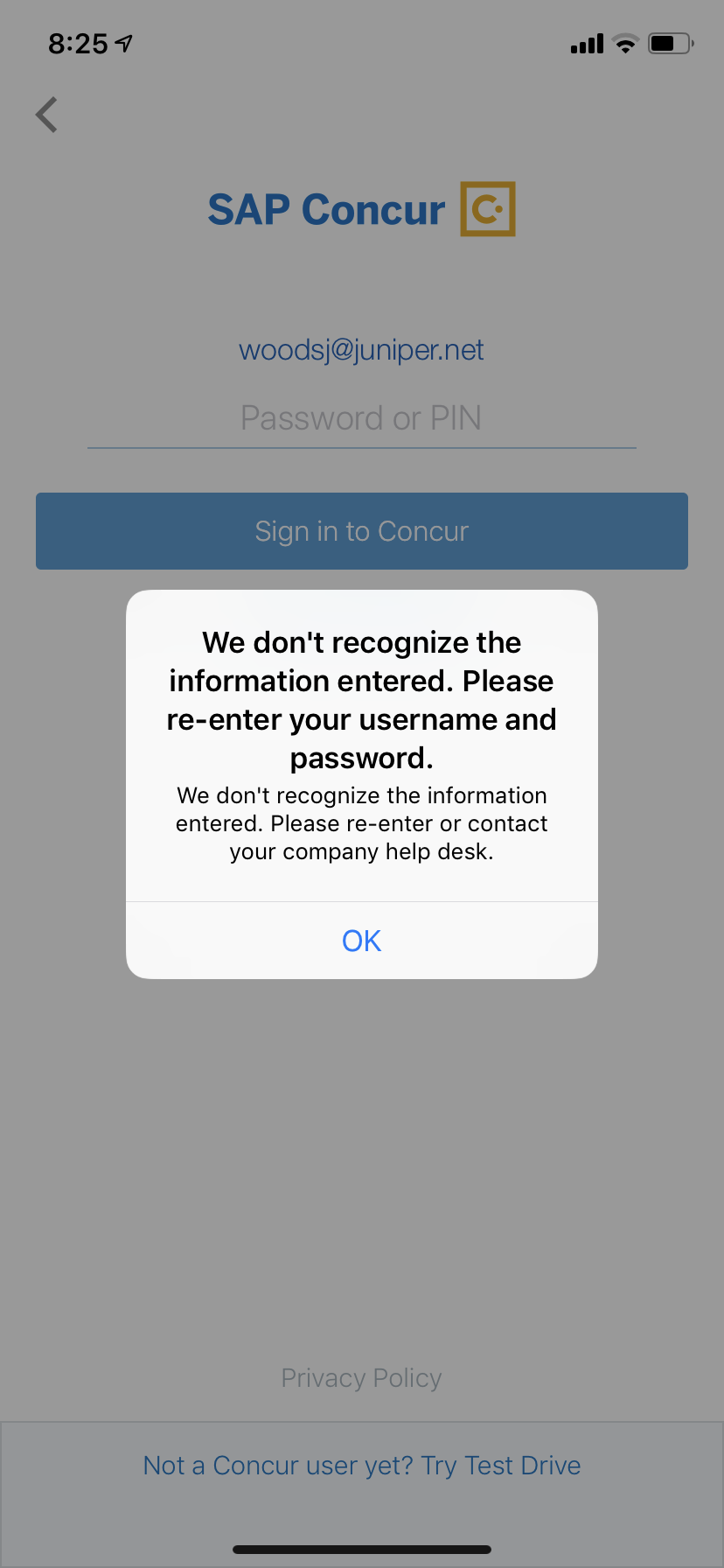This screenshot has height=1568, width=724.
Task: Dismiss the error dialog with OK
Action: pos(362,941)
